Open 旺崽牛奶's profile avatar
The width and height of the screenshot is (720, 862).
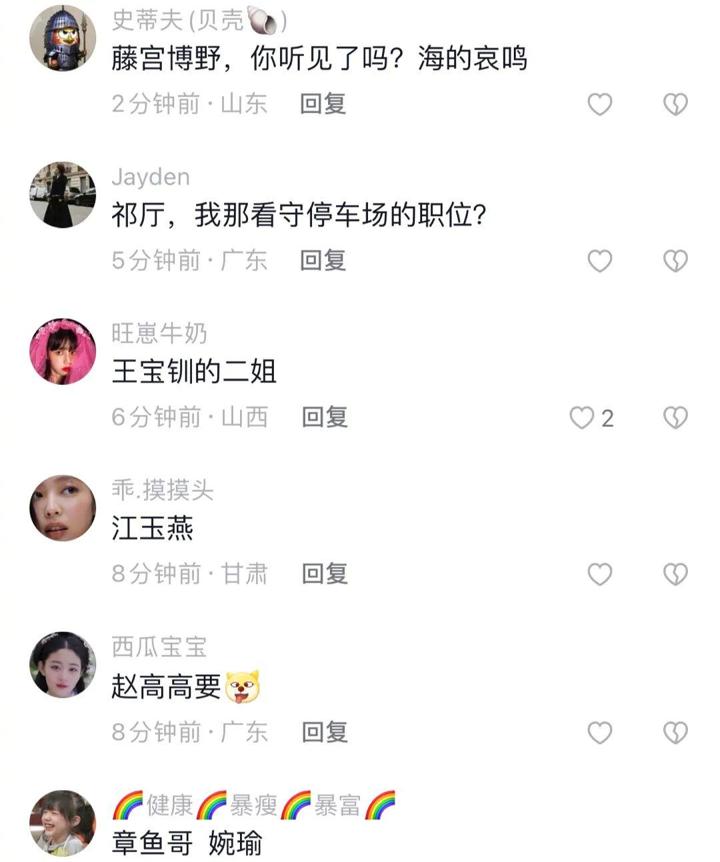(63, 351)
